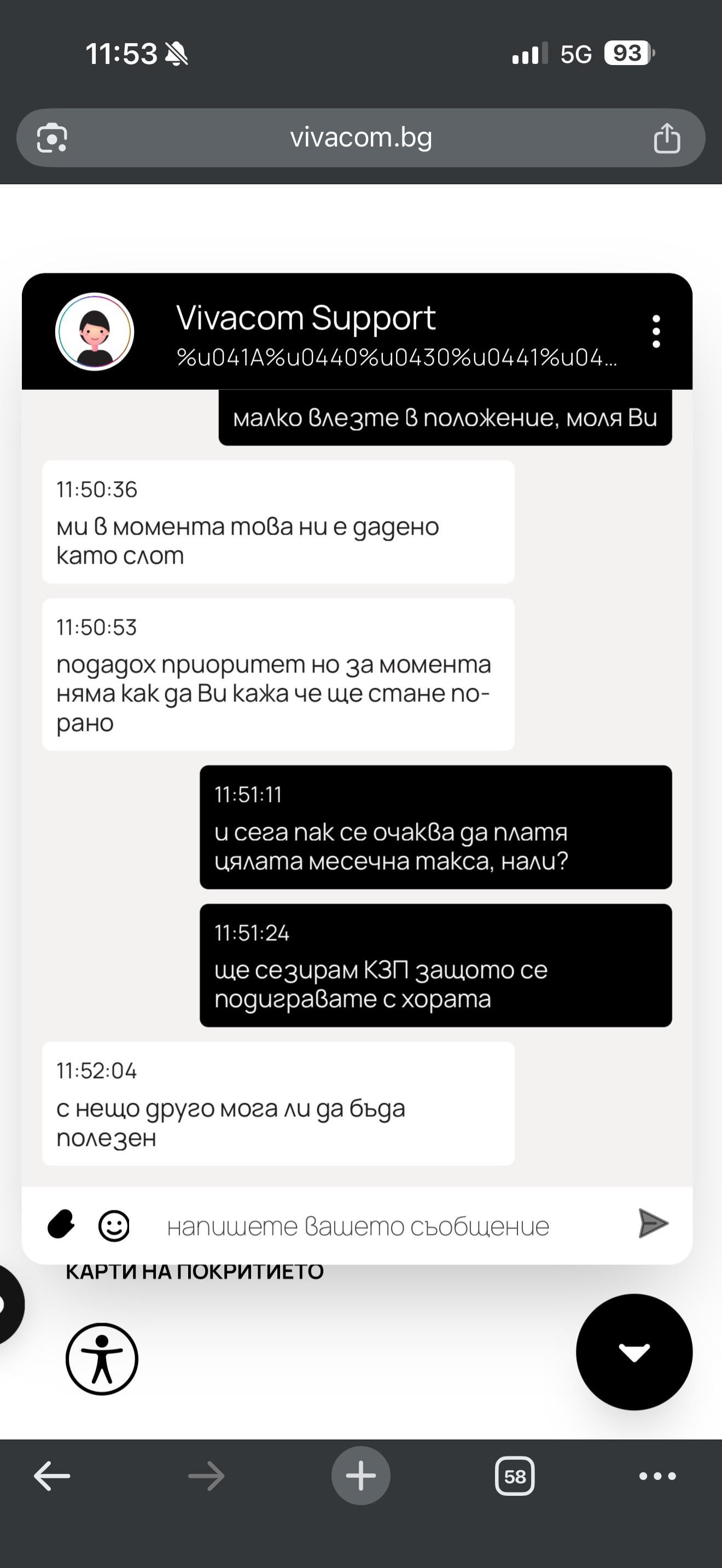Image resolution: width=722 pixels, height=1568 pixels.
Task: Open the browser's more options menu
Action: (657, 1476)
